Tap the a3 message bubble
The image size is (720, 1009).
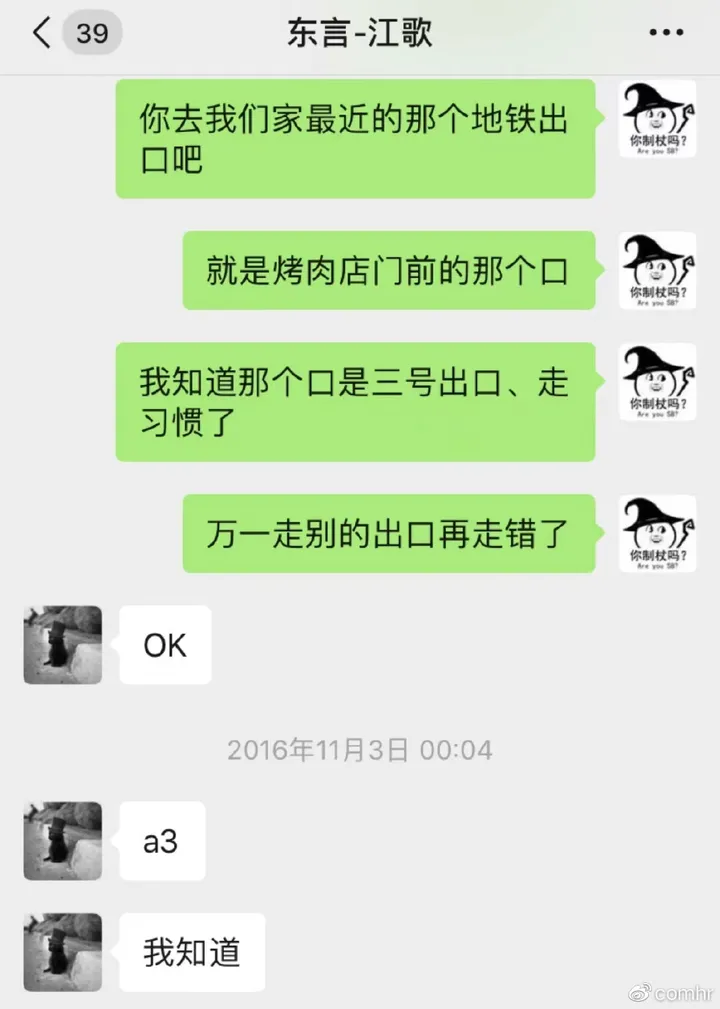coord(162,840)
